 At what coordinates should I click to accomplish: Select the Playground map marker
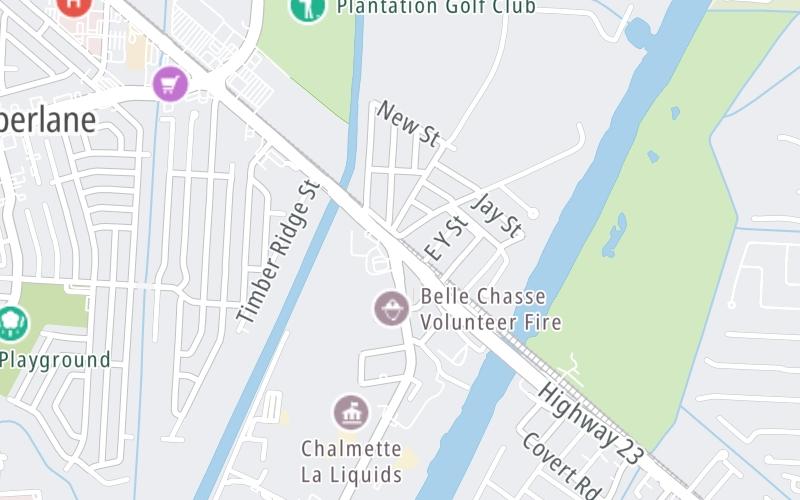tap(12, 323)
